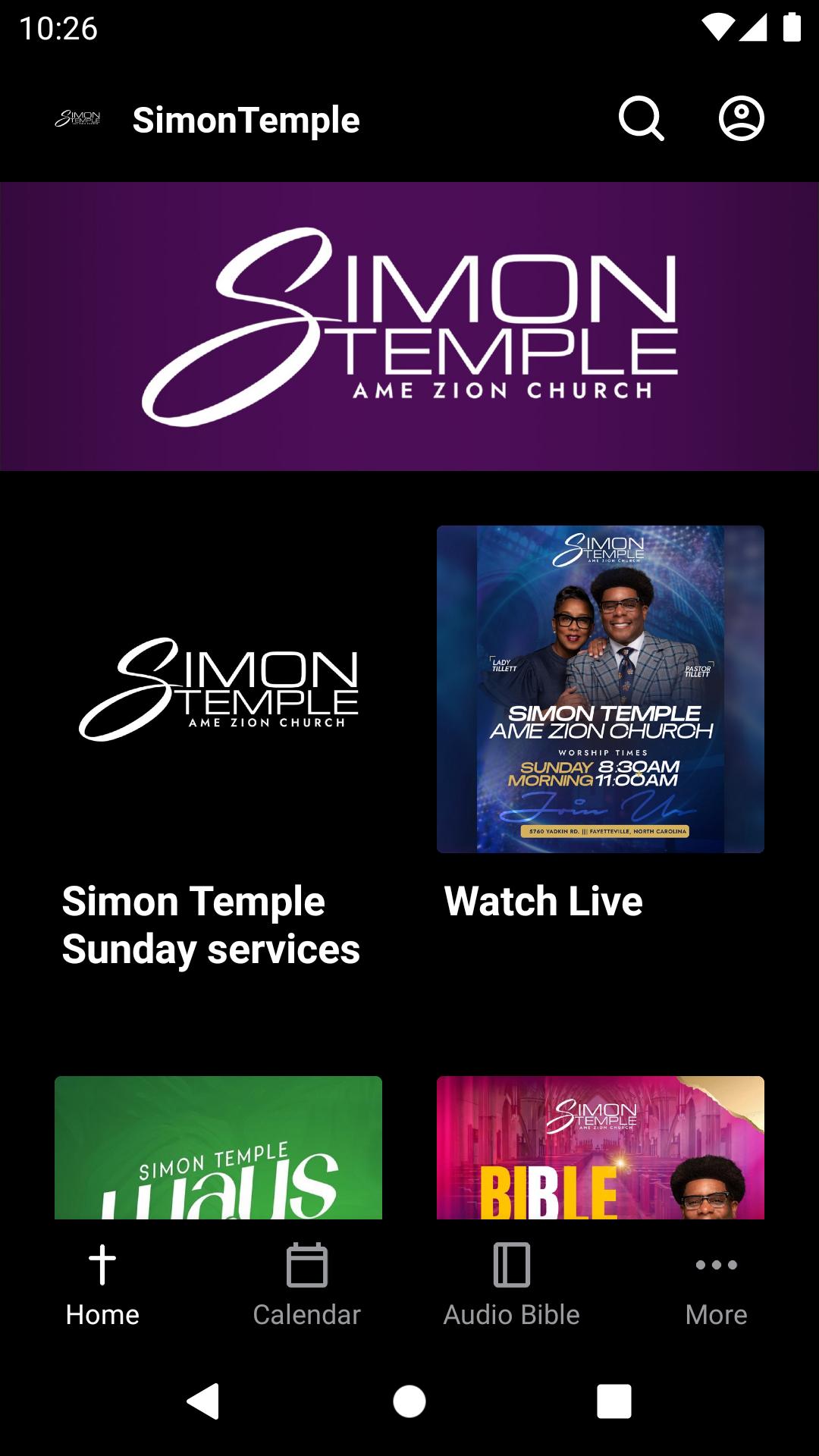Open the search icon in the app bar
Image resolution: width=819 pixels, height=1456 pixels.
pyautogui.click(x=642, y=119)
